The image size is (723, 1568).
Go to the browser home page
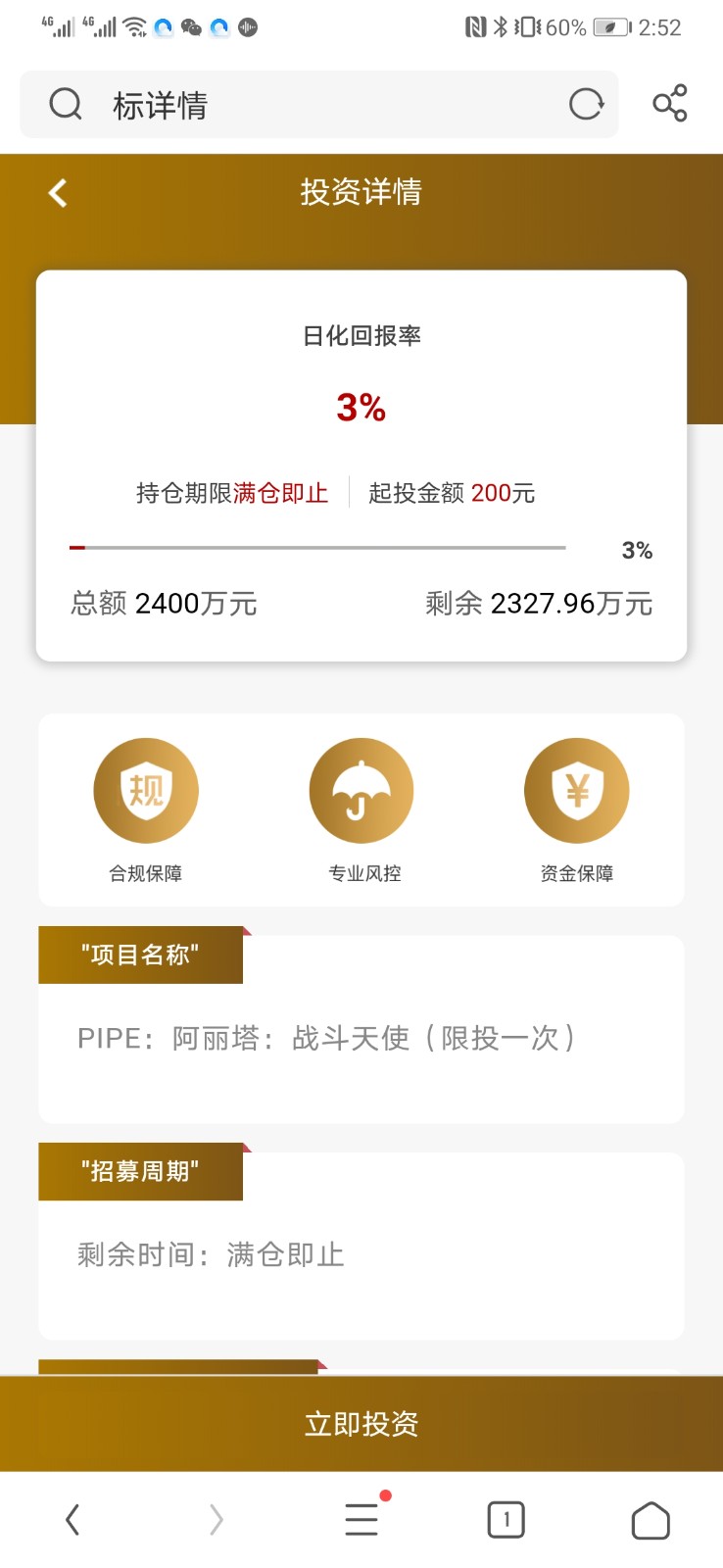651,1520
